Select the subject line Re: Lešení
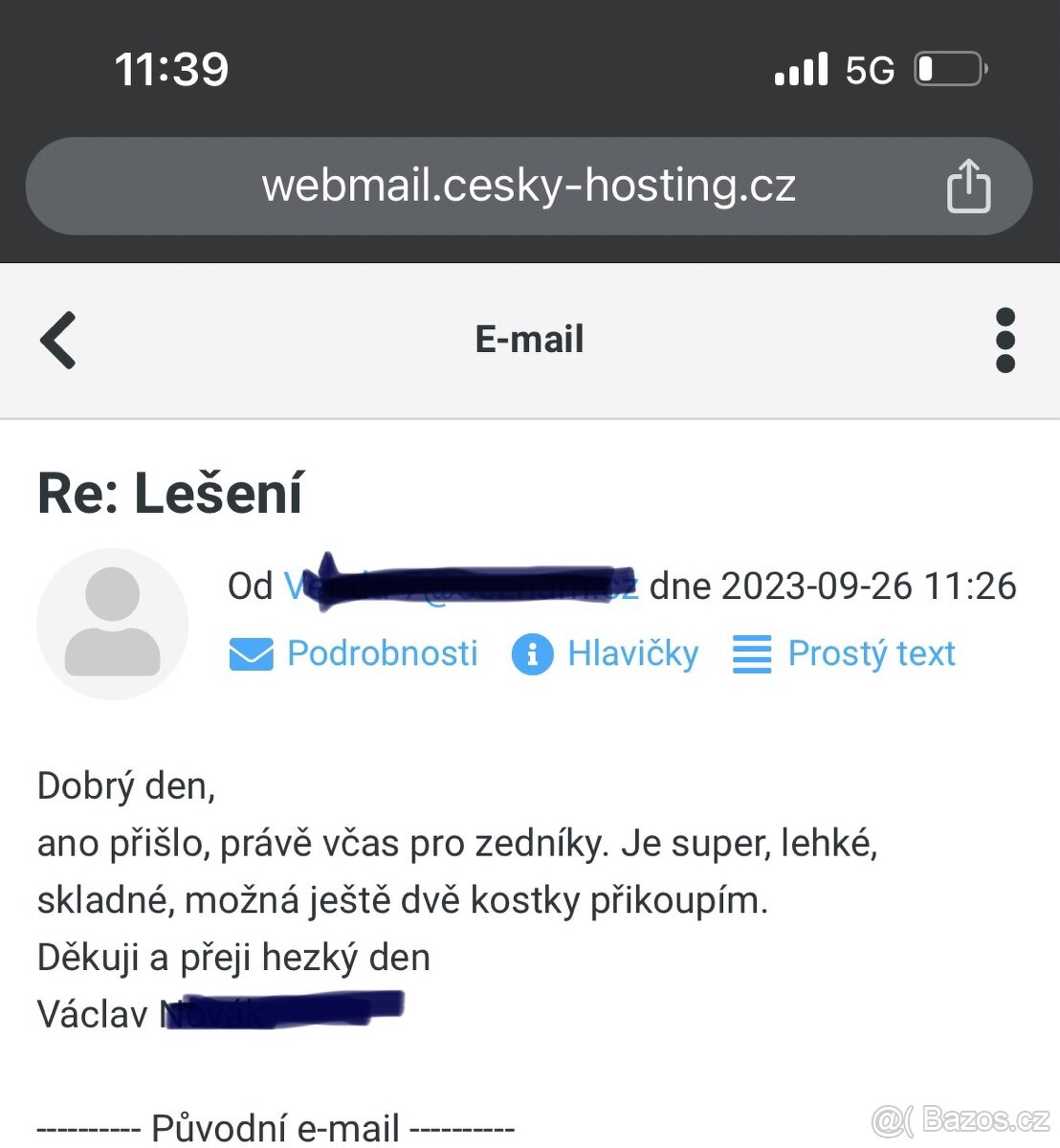This screenshot has height=1148, width=1060. 170,491
